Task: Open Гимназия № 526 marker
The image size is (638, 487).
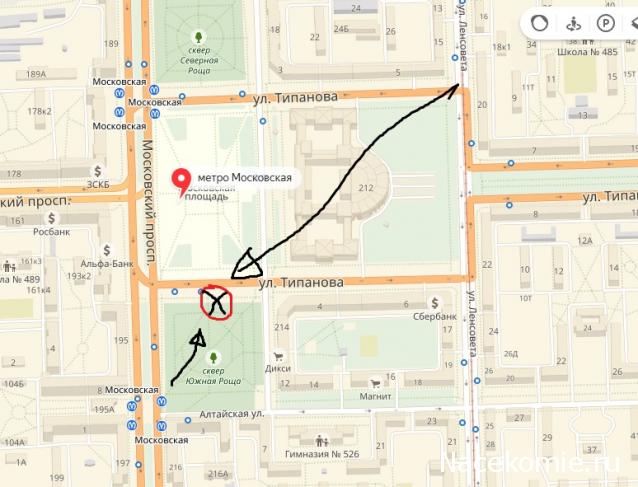Action: click(x=321, y=440)
